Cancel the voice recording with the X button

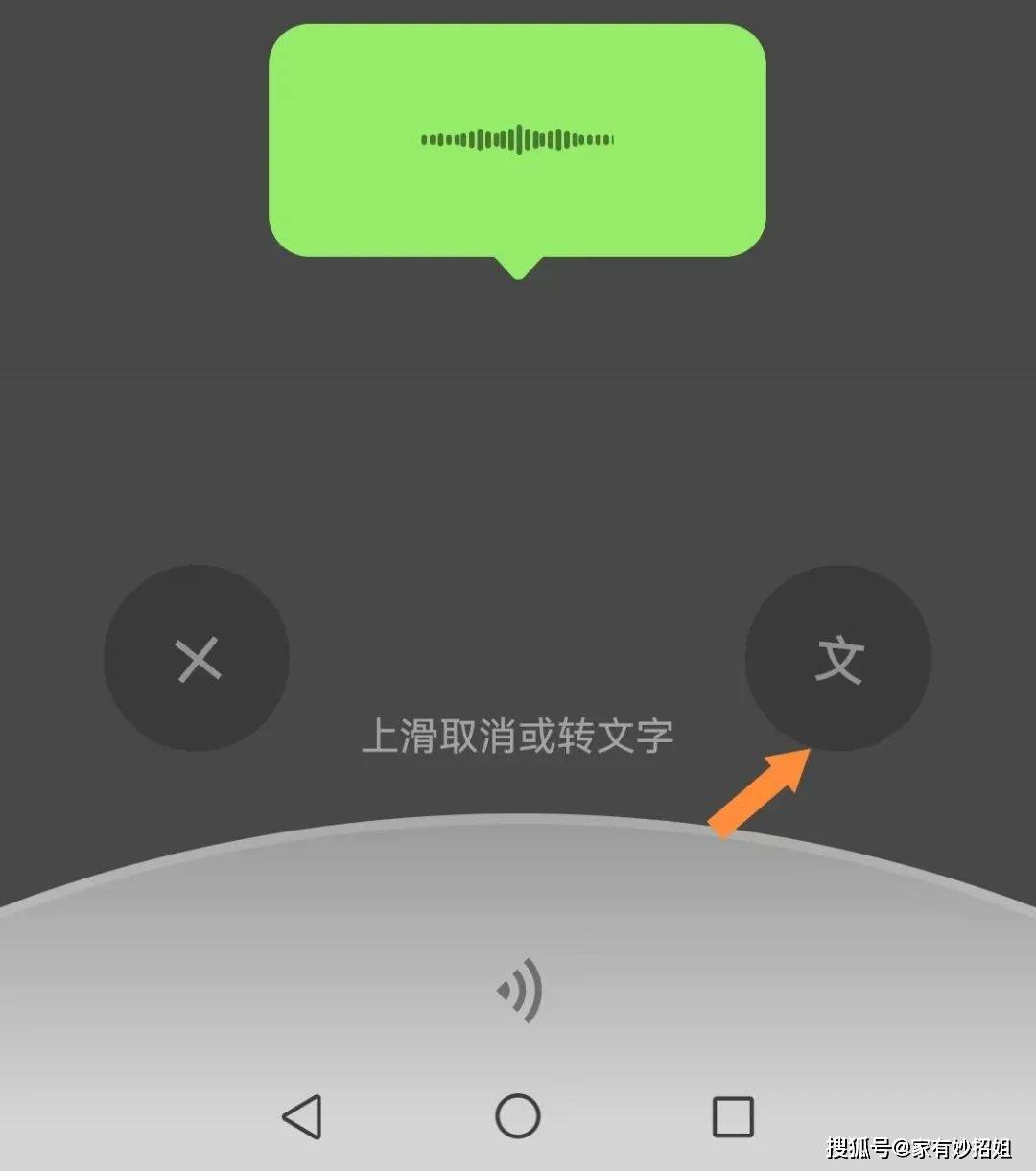click(x=198, y=659)
